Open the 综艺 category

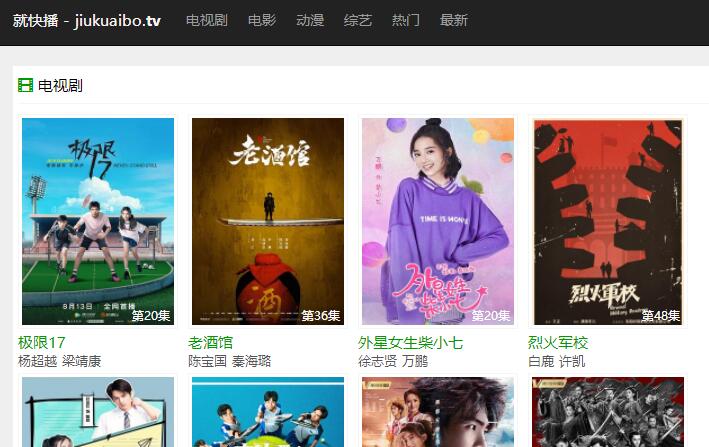358,21
